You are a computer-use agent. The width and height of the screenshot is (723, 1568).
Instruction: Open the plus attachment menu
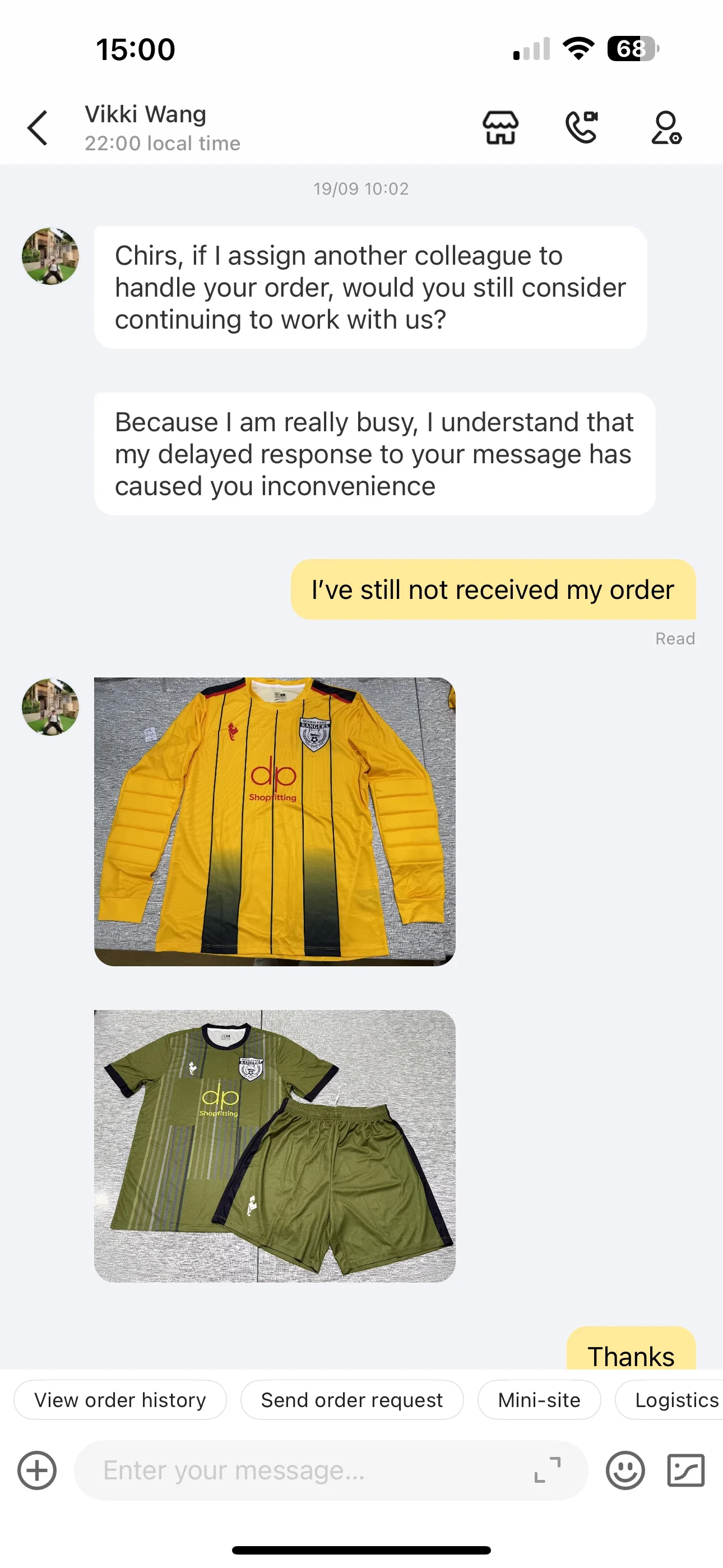click(x=37, y=1470)
